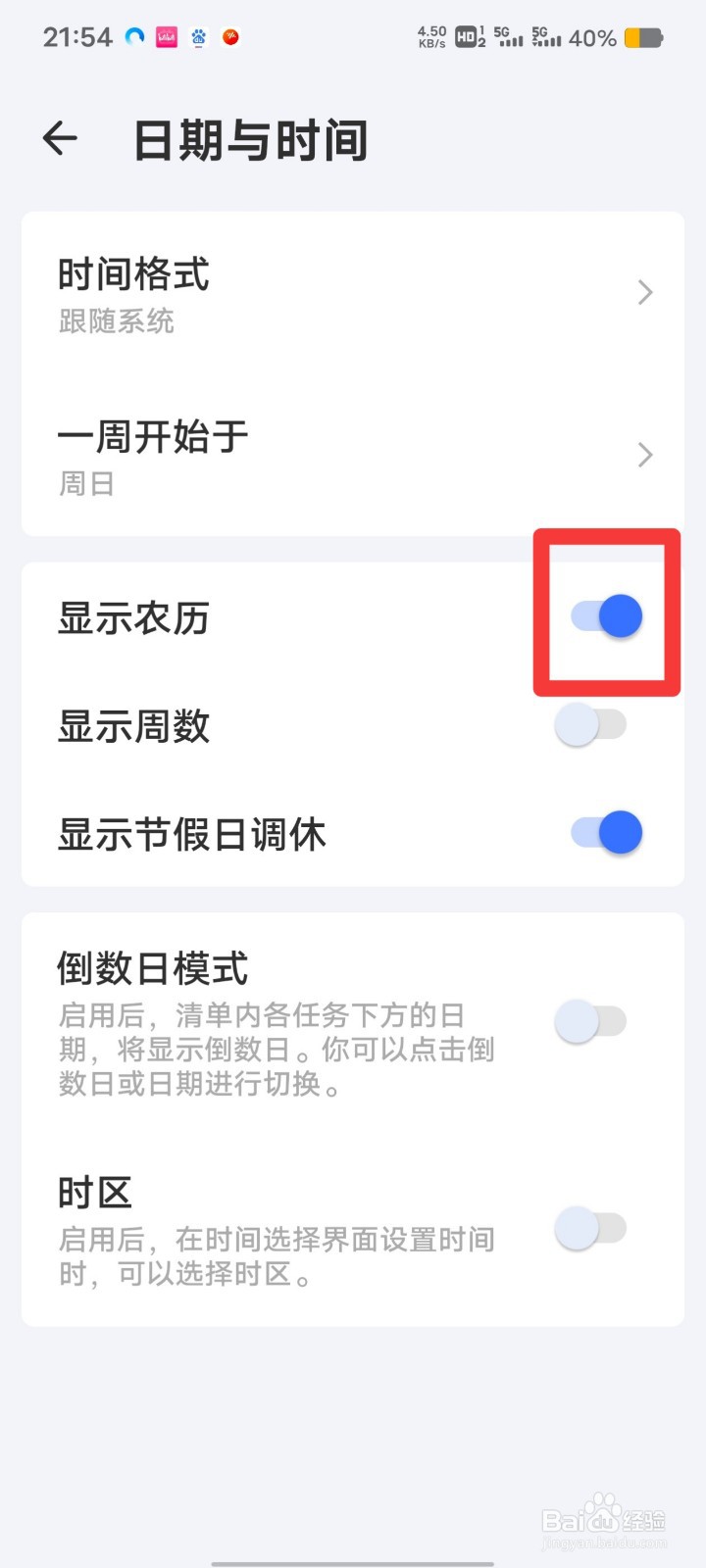This screenshot has height=1568, width=706.
Task: Open the 时间格式 options via its chevron
Action: point(644,292)
